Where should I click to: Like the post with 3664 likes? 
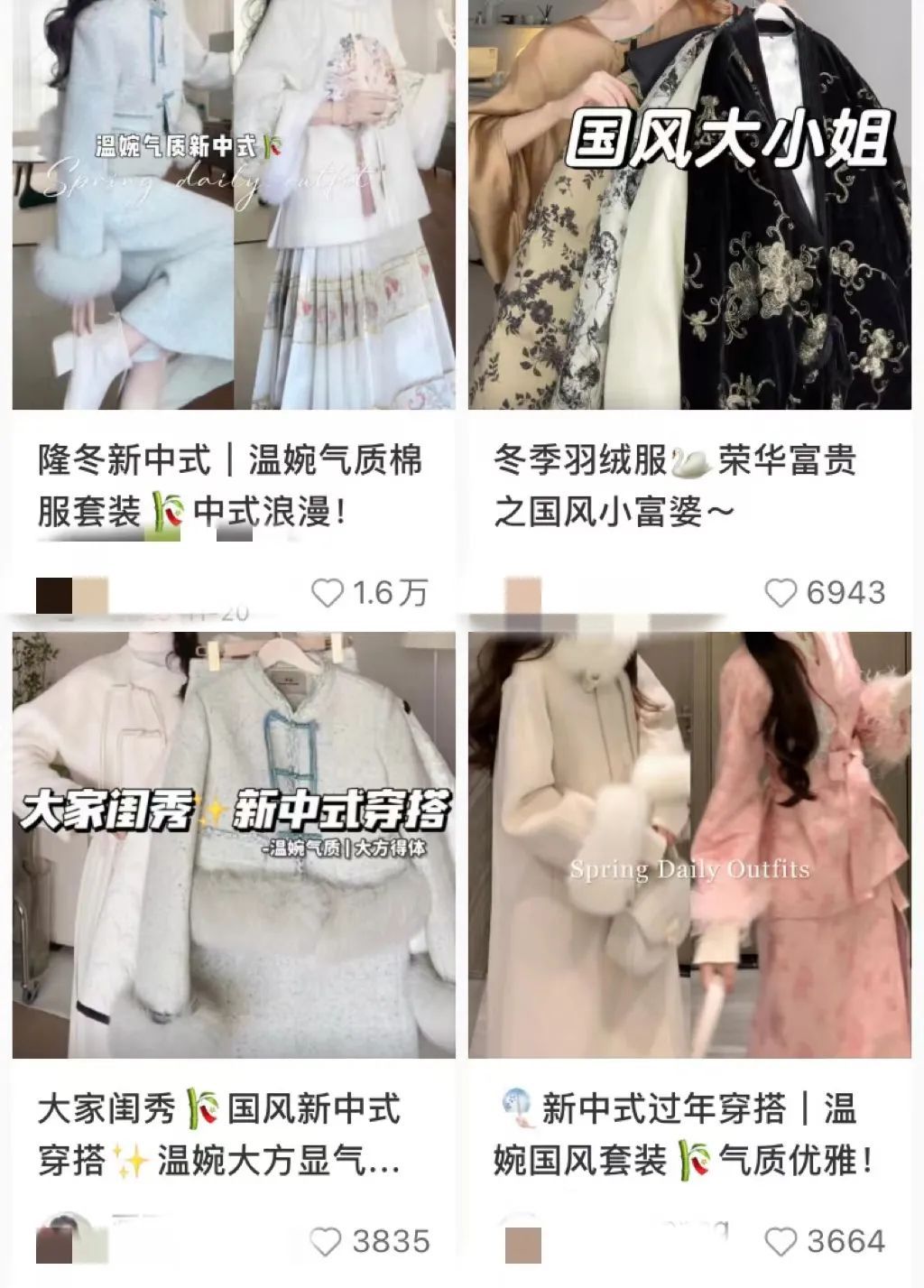781,1242
